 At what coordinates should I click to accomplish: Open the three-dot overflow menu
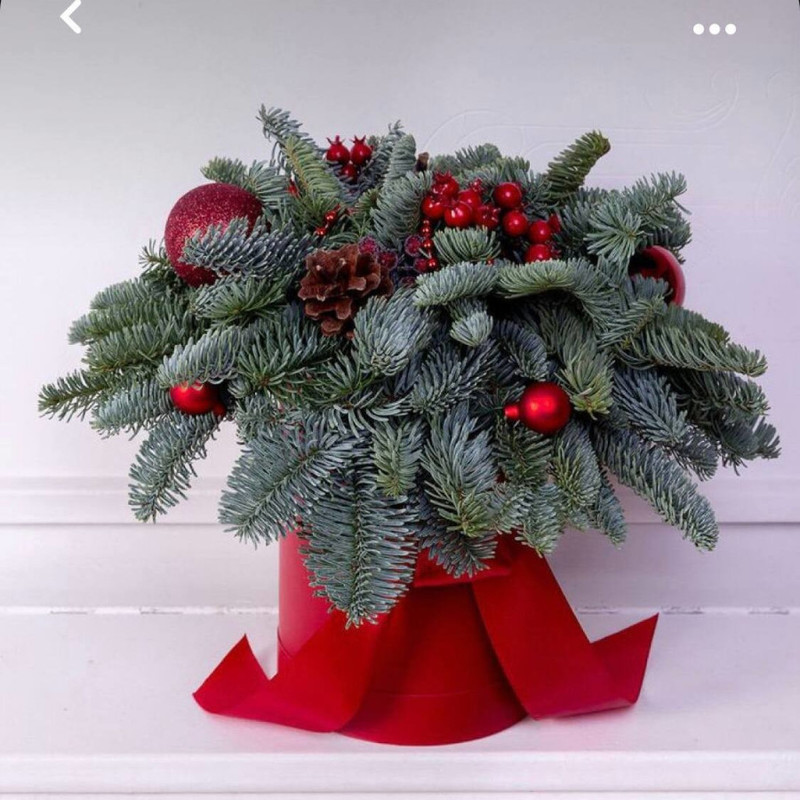(714, 29)
